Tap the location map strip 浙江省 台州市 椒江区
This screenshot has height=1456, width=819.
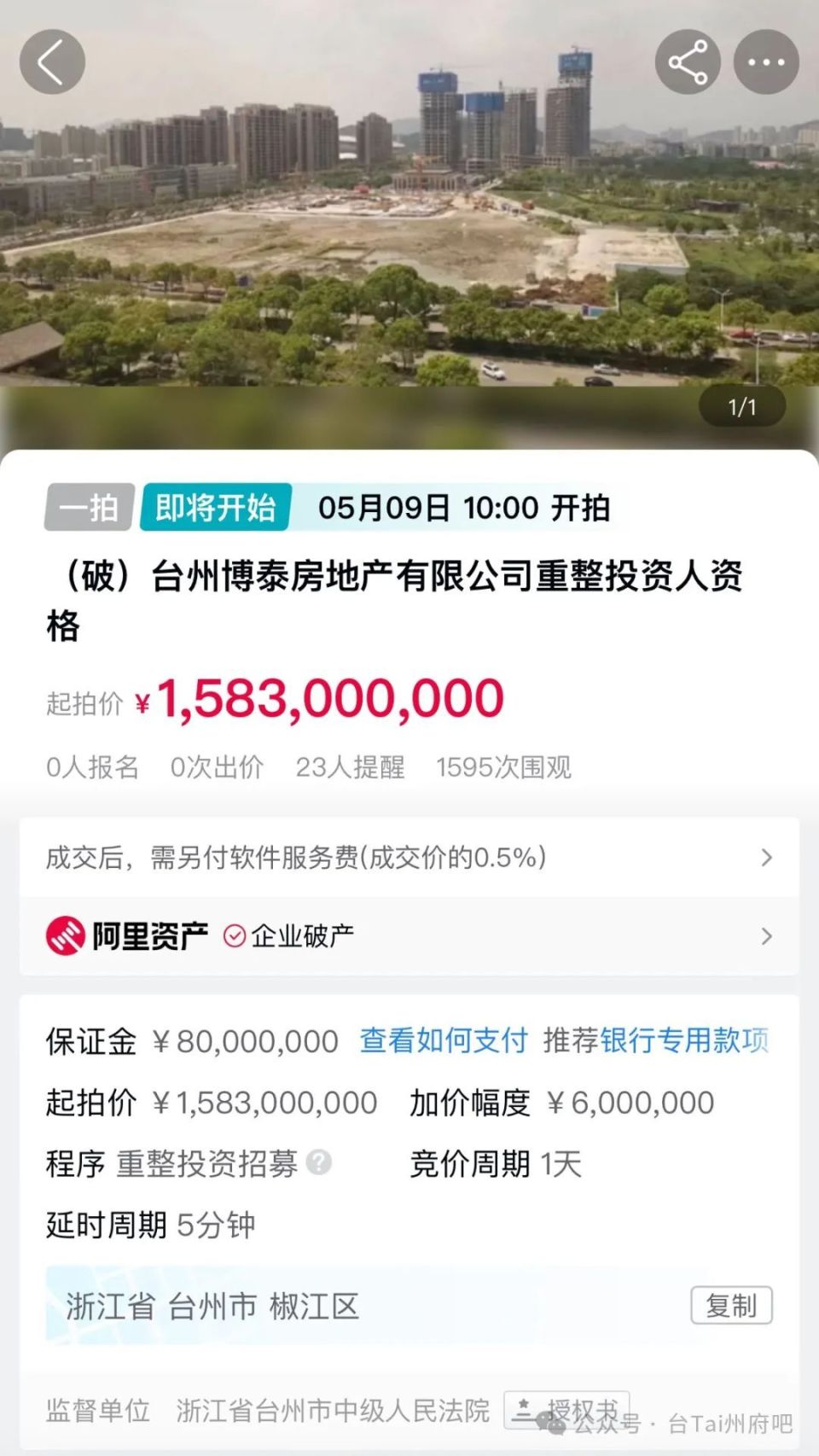click(213, 1307)
